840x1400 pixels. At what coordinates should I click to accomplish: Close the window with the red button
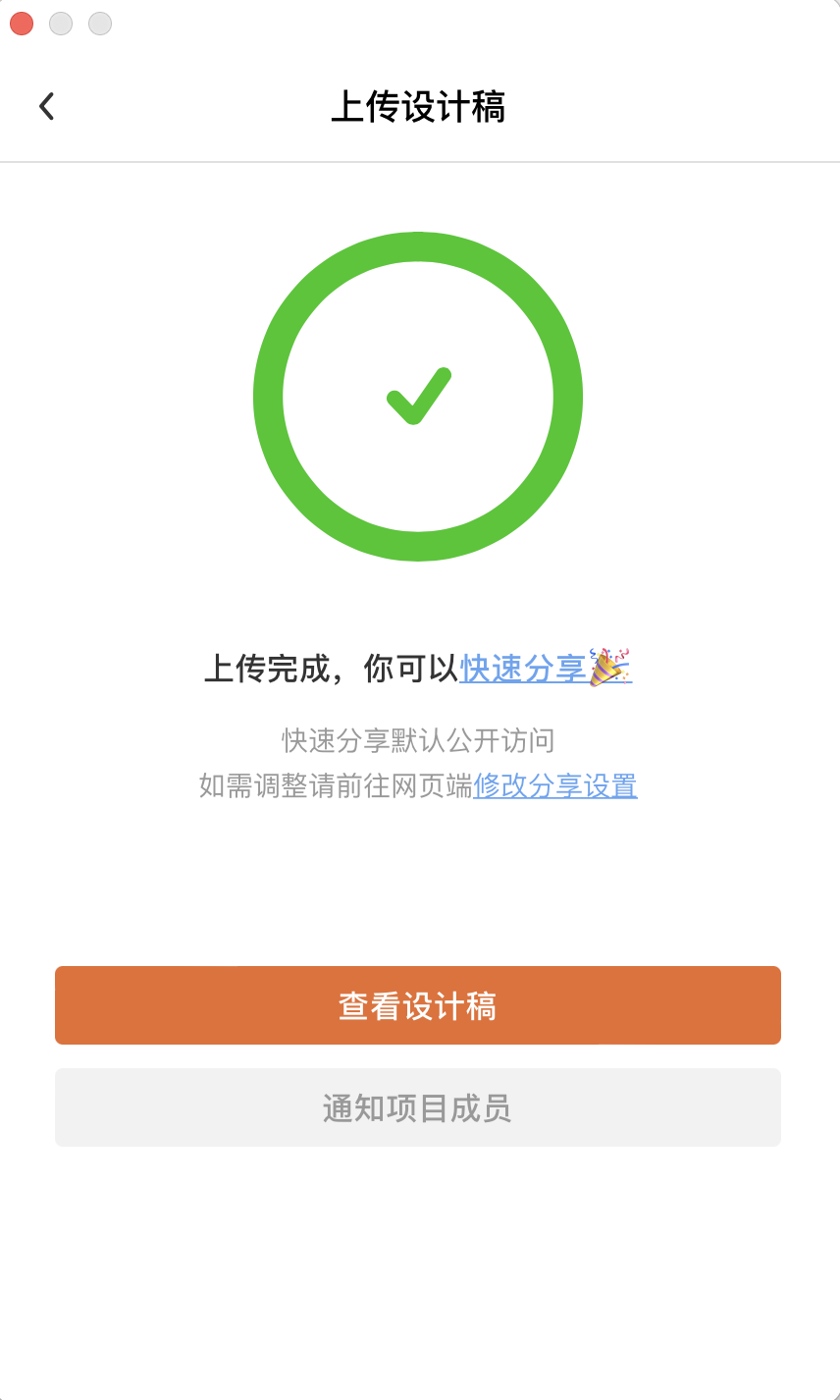tap(22, 24)
